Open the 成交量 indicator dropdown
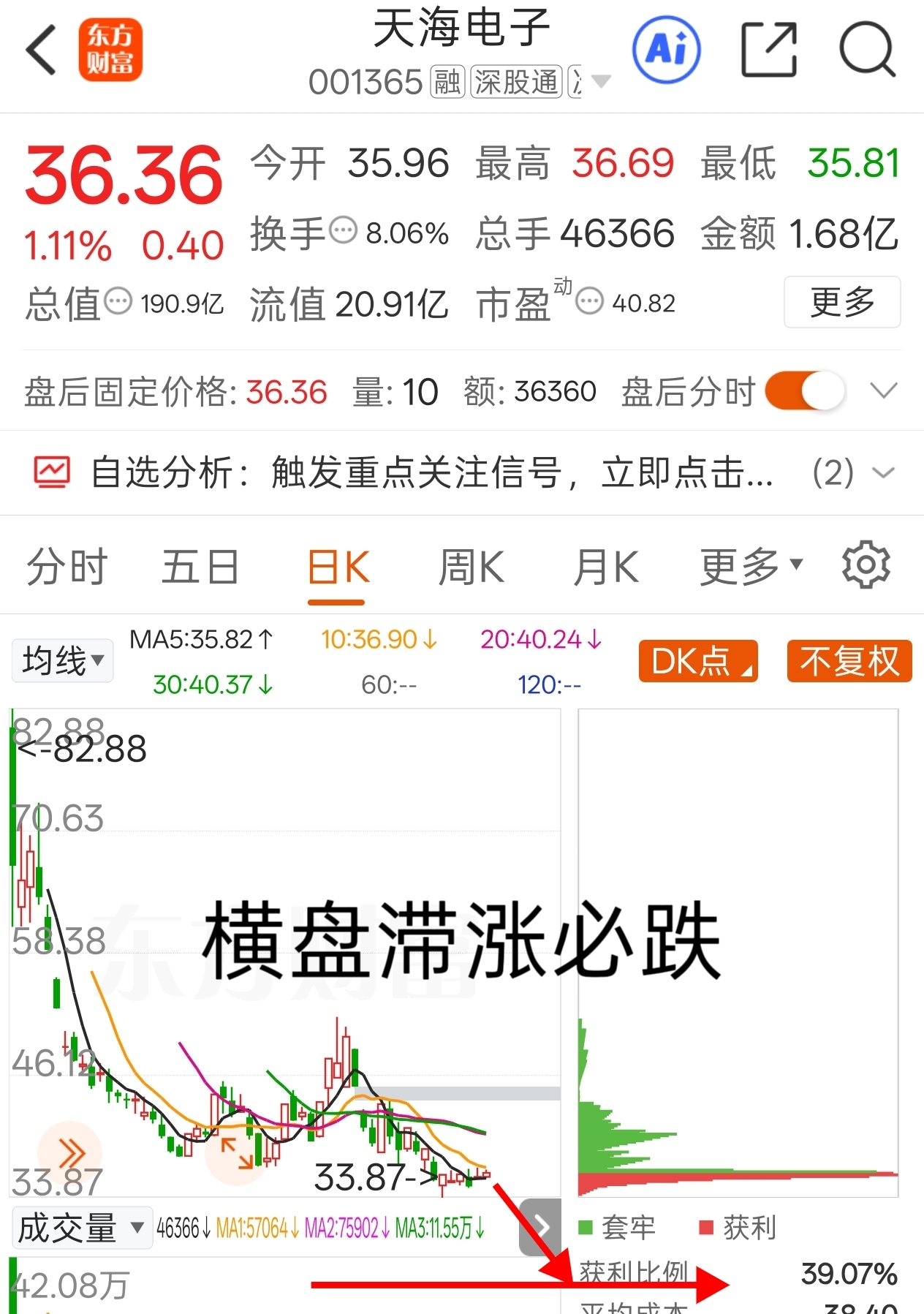This screenshot has width=924, height=1314. (x=82, y=1228)
